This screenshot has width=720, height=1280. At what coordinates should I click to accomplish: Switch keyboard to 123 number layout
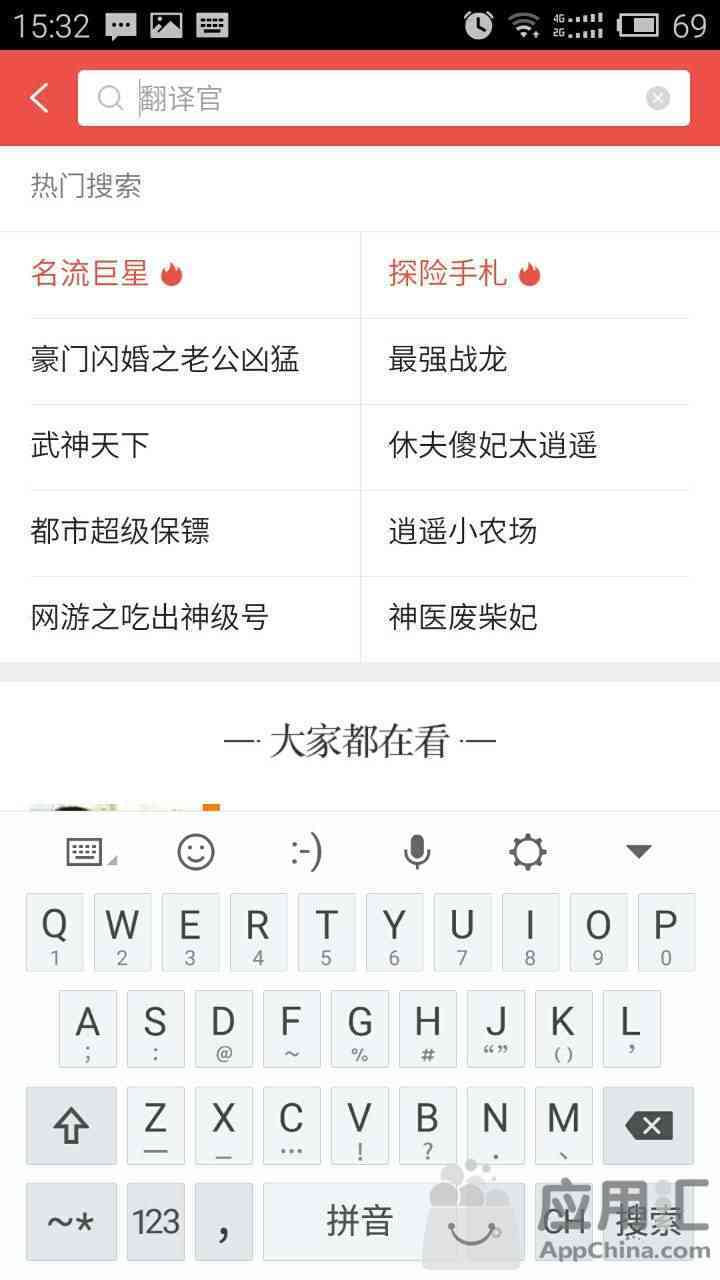tap(156, 1222)
